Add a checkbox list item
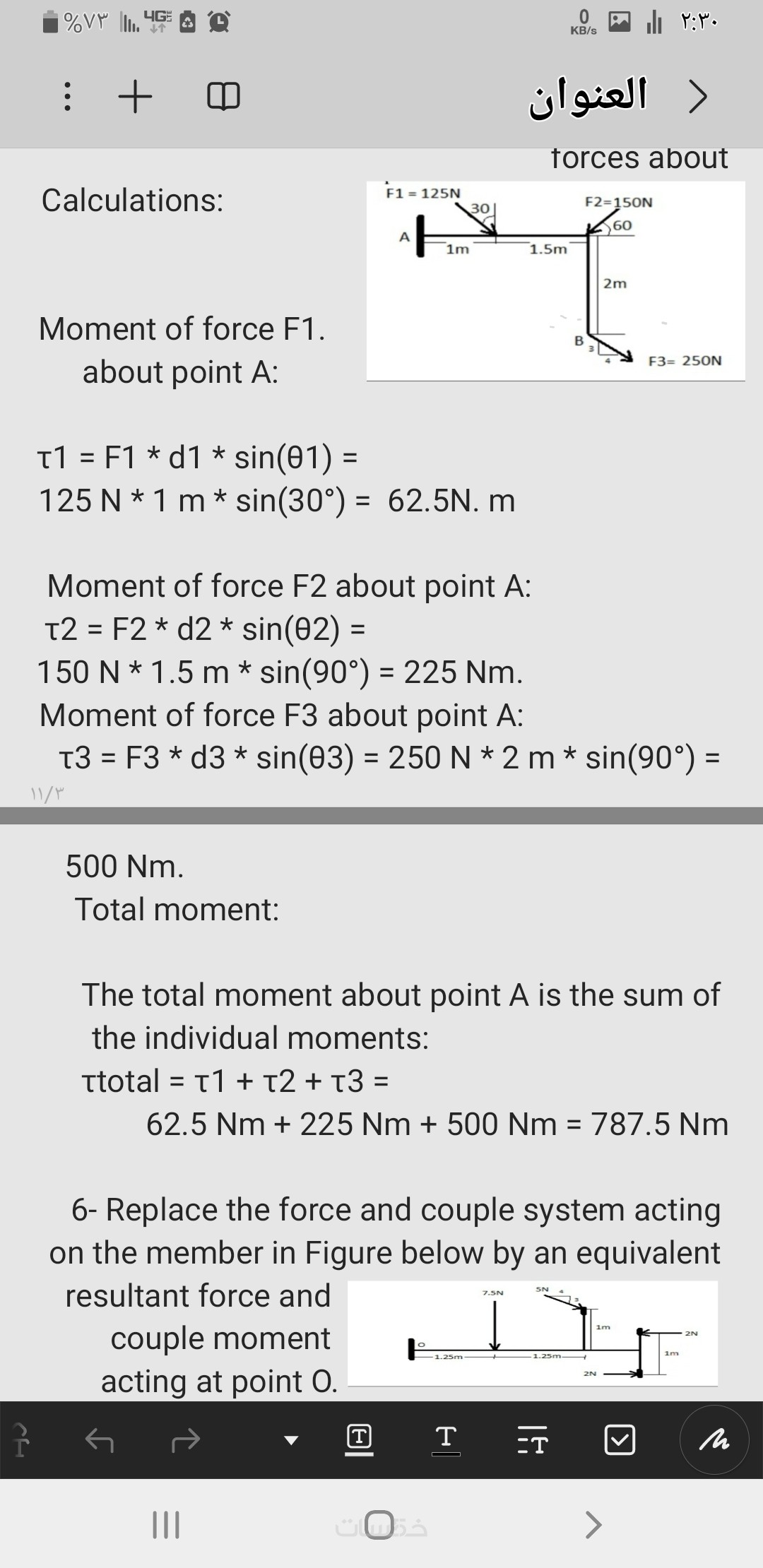The height and width of the screenshot is (1568, 763). pyautogui.click(x=620, y=1440)
